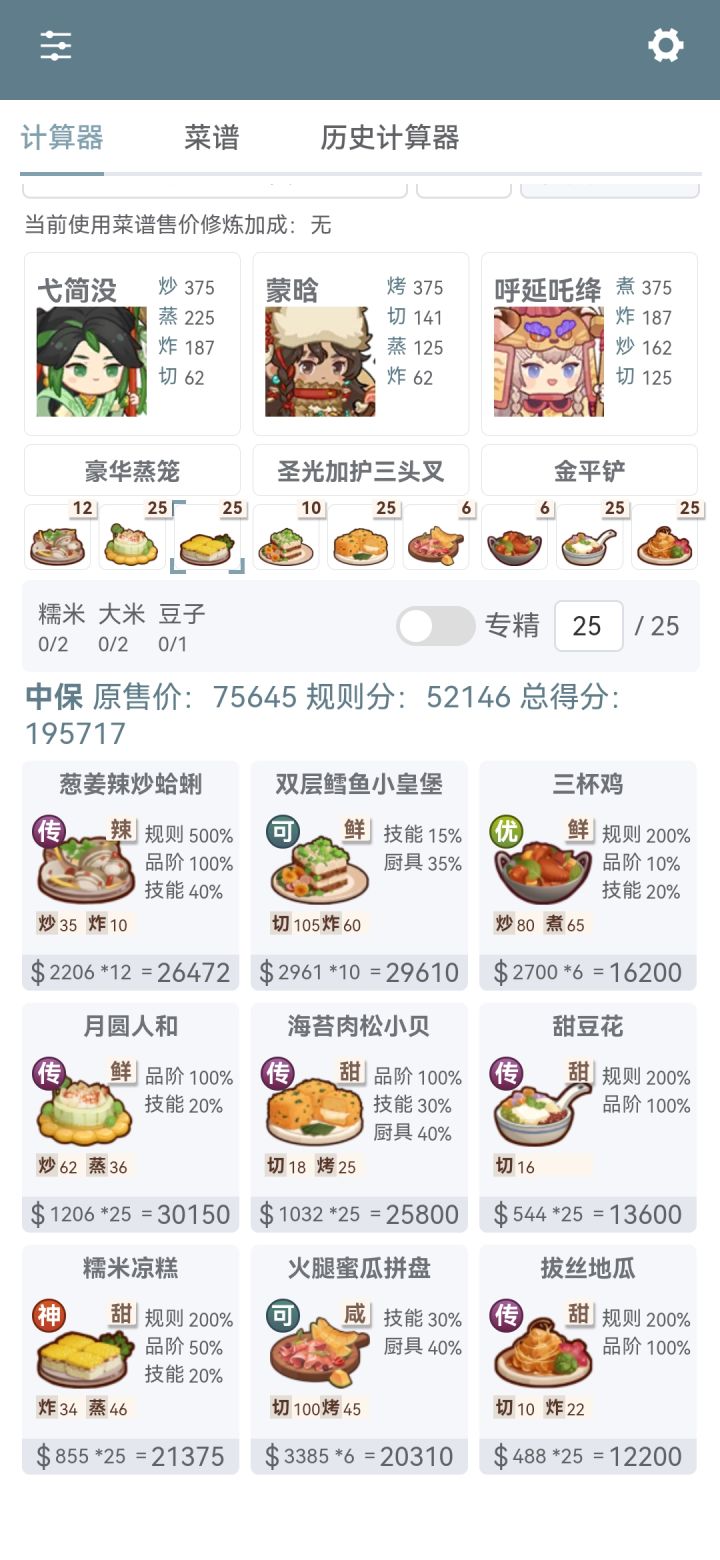Open the settings gear

point(665,45)
